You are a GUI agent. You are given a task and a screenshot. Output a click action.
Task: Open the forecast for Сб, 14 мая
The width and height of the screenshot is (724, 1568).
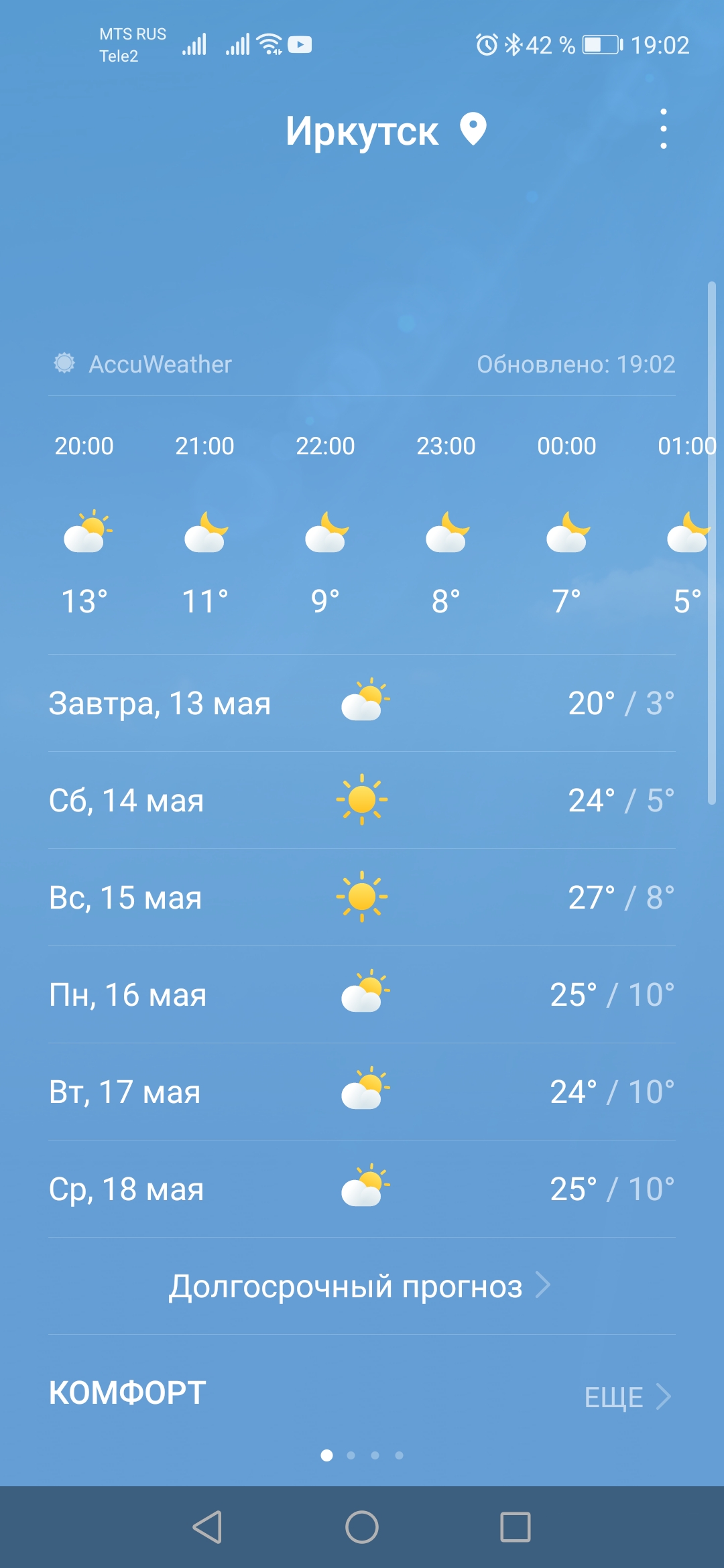(362, 800)
